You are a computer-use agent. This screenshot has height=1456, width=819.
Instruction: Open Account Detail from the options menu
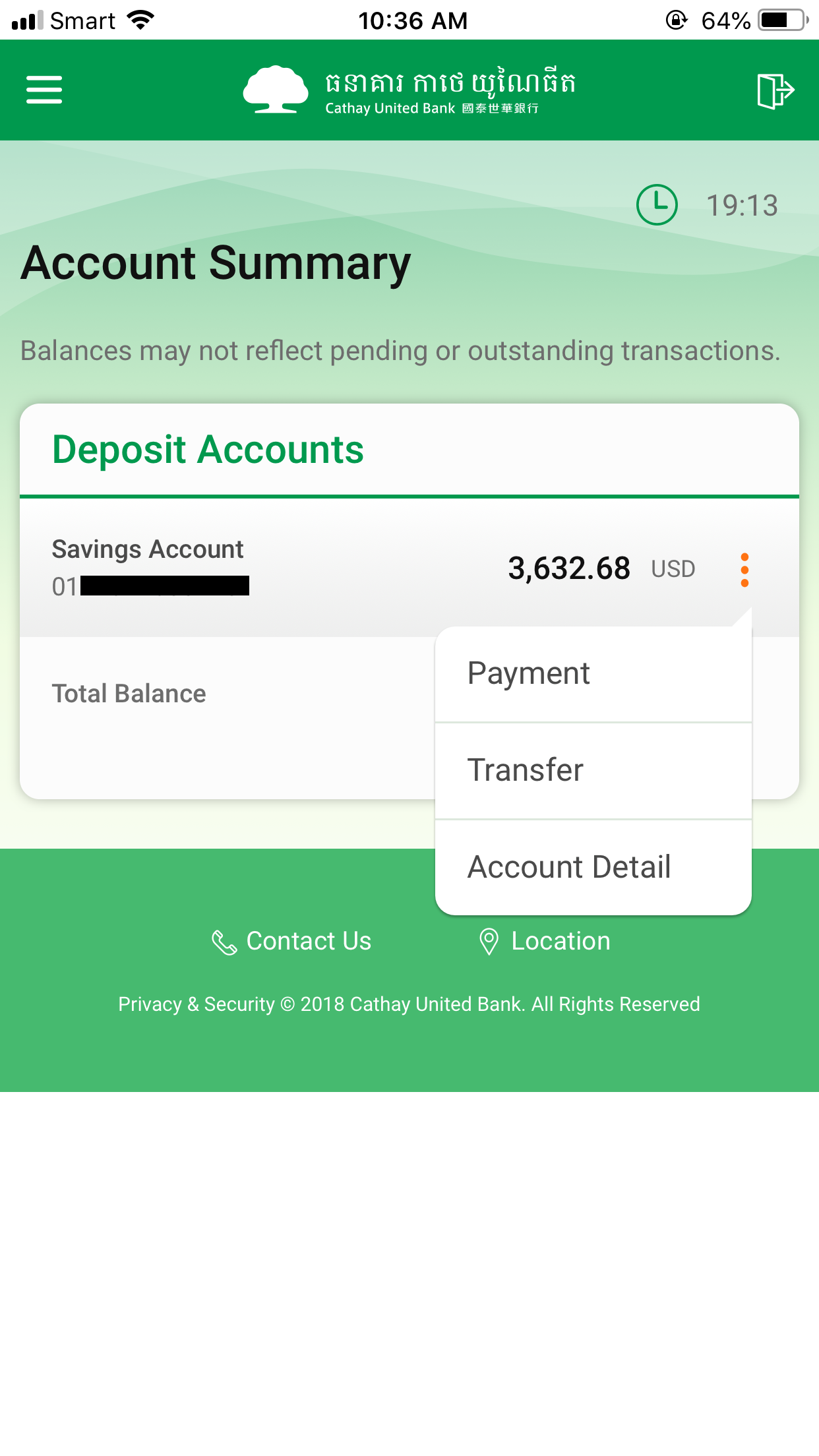pyautogui.click(x=568, y=866)
